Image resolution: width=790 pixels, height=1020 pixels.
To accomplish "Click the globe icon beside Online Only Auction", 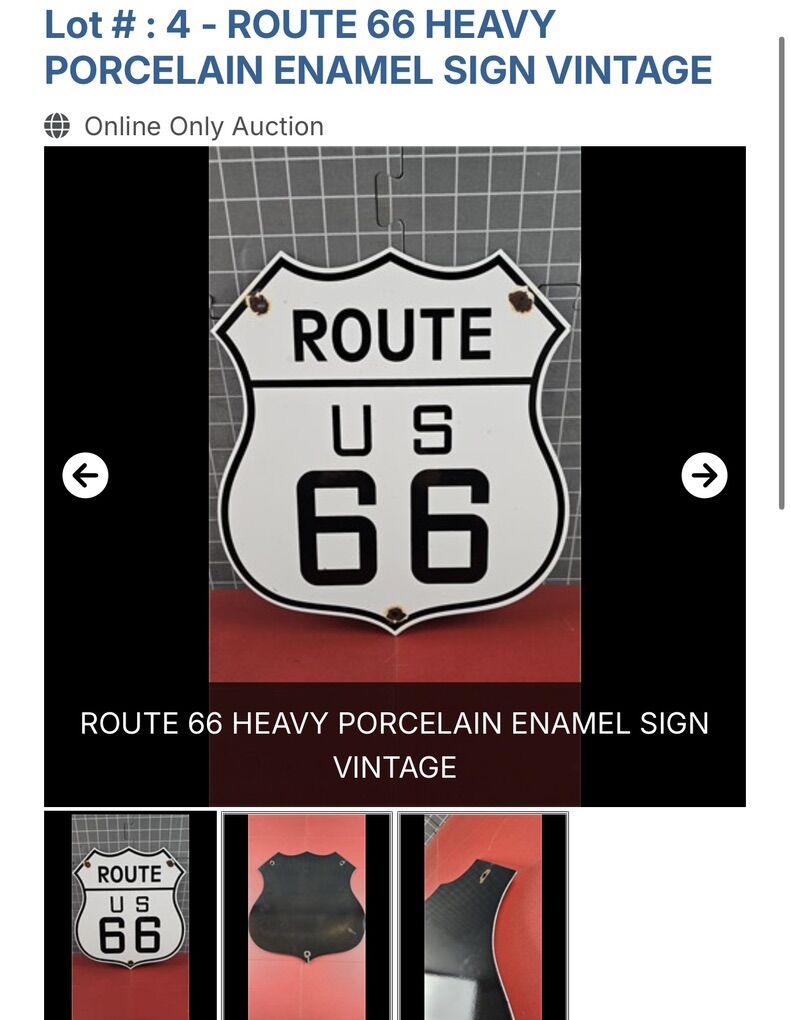I will click(x=57, y=126).
